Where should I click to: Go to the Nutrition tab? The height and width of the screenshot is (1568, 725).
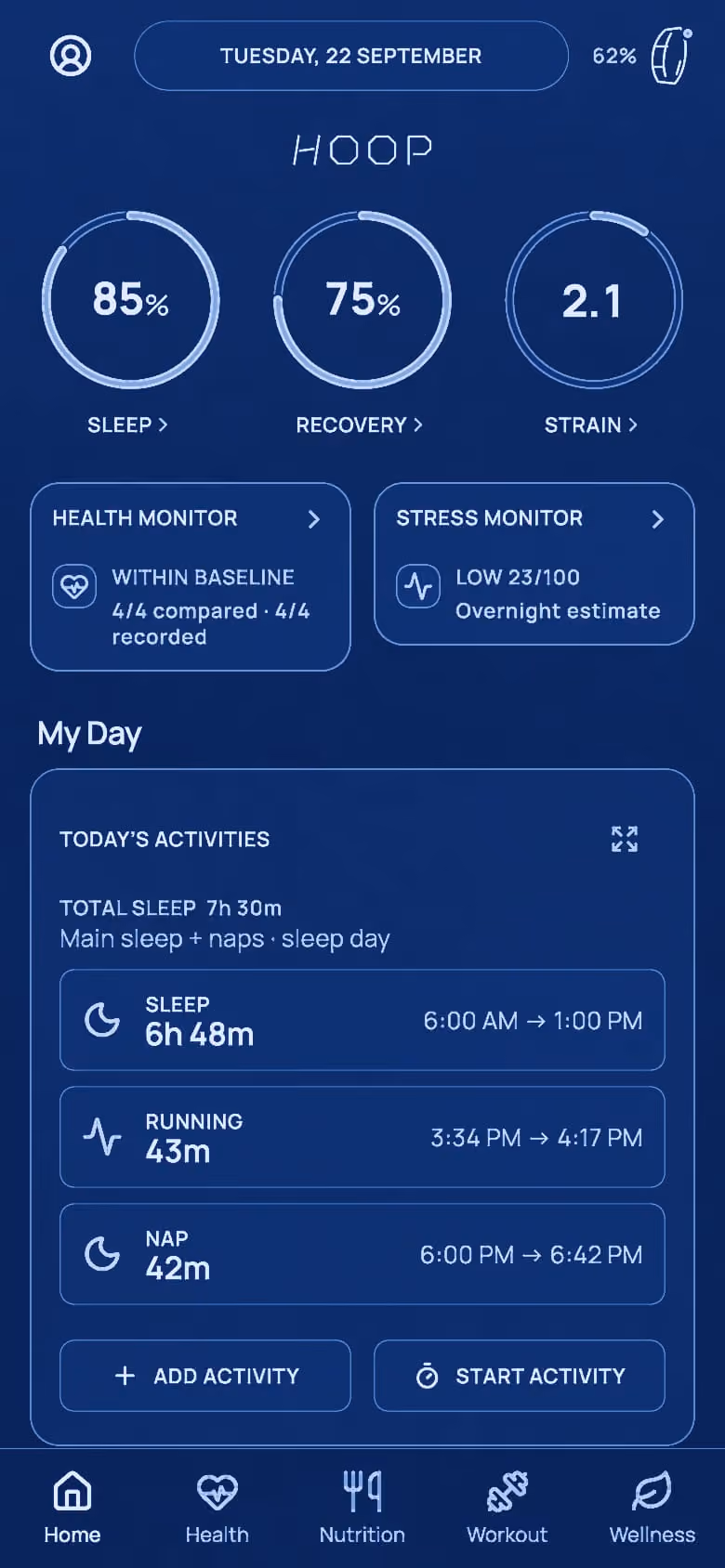362,1509
